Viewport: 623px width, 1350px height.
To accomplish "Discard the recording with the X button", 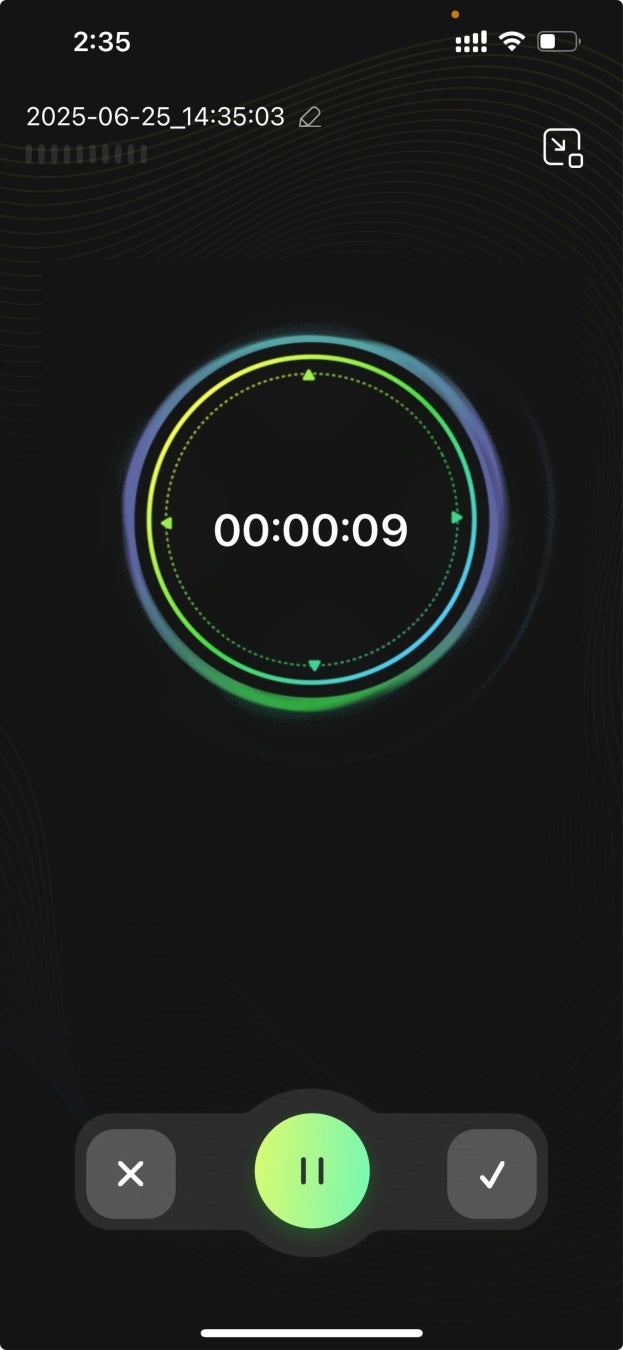I will [131, 1174].
